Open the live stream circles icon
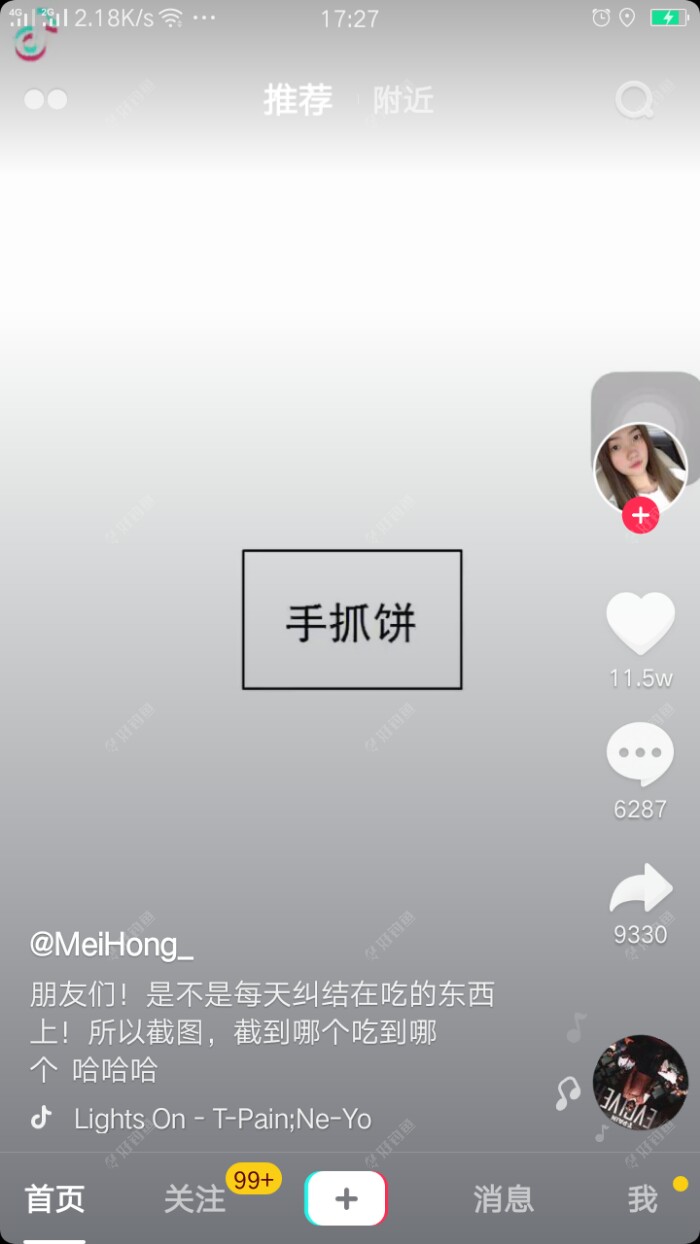Image resolution: width=700 pixels, height=1244 pixels. click(46, 100)
